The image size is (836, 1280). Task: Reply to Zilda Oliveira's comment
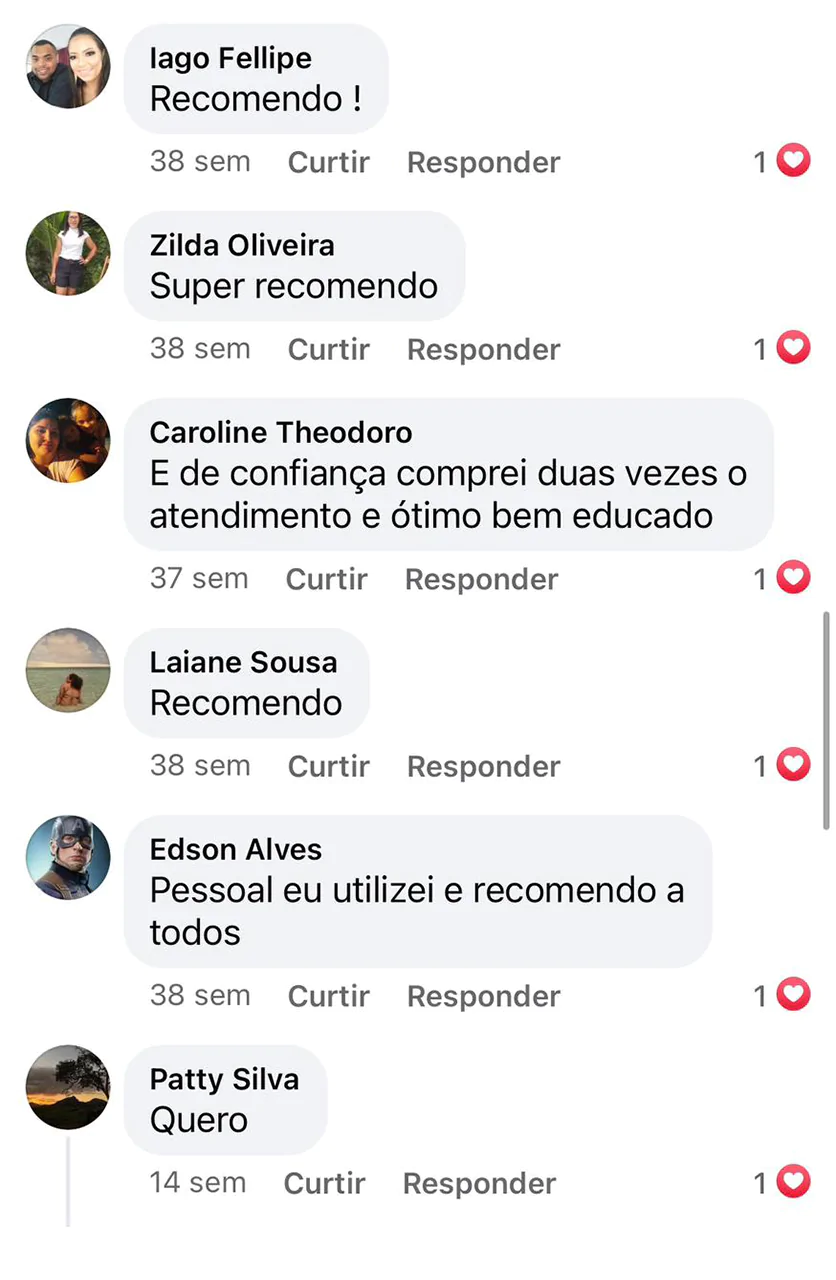pos(483,349)
